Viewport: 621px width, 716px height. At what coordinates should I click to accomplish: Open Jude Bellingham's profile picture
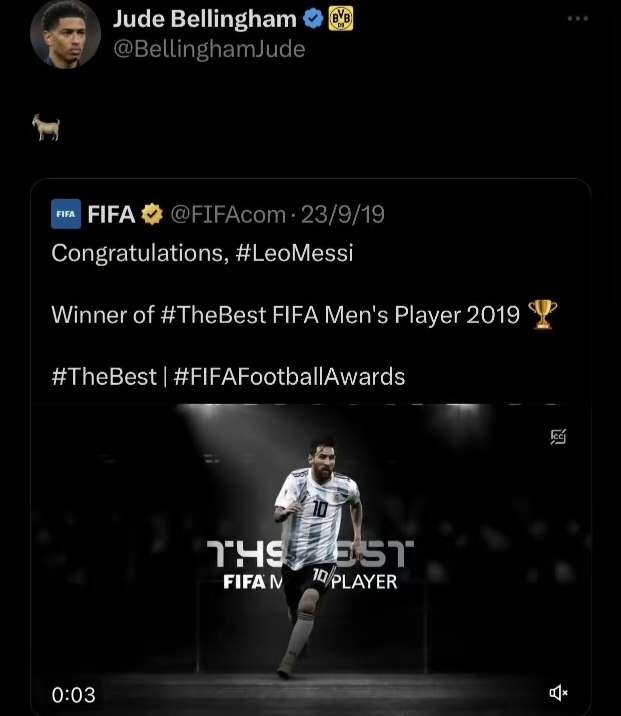[x=65, y=34]
